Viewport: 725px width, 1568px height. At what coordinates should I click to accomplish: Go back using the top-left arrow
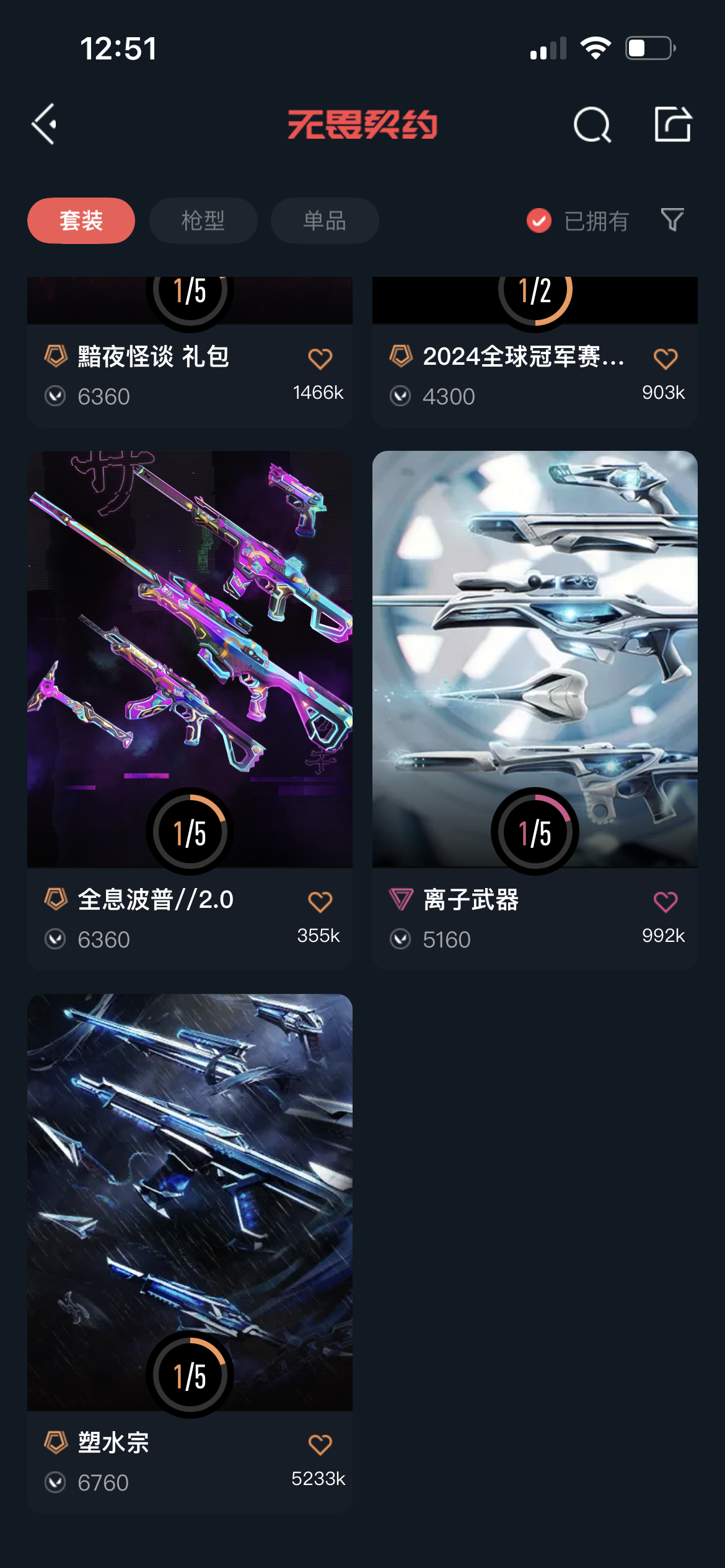point(45,124)
